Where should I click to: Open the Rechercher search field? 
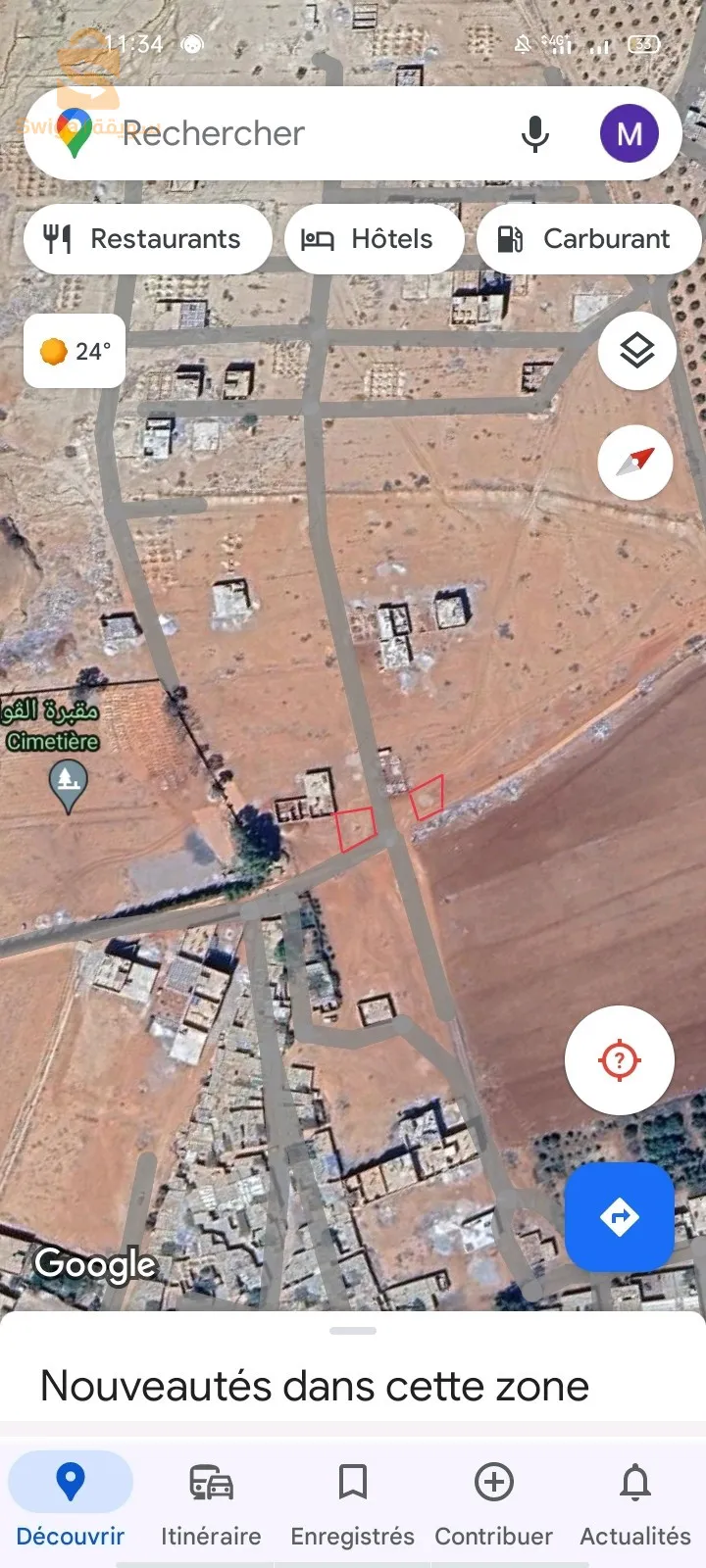point(294,133)
